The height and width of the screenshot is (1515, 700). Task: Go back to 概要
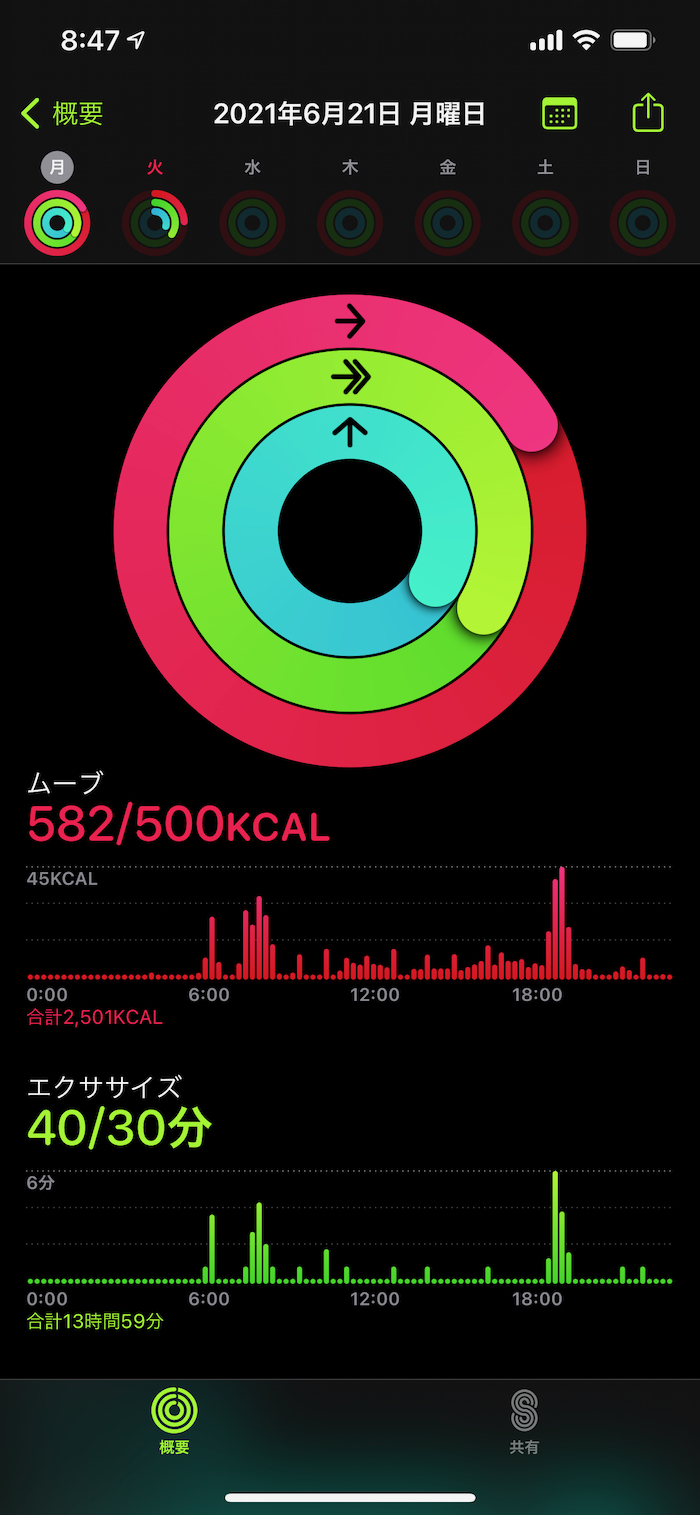coord(62,113)
